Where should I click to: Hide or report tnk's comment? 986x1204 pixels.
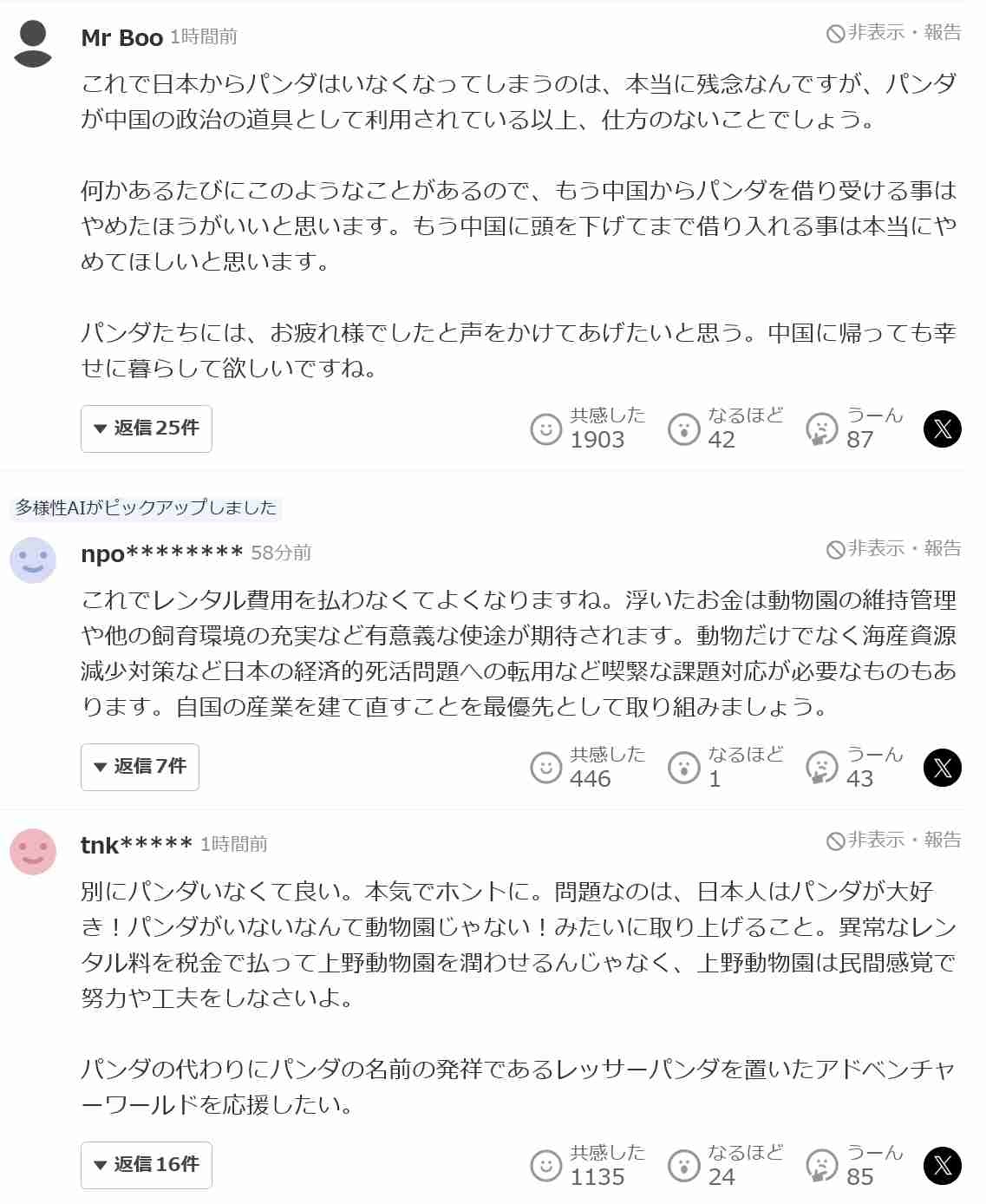(893, 841)
